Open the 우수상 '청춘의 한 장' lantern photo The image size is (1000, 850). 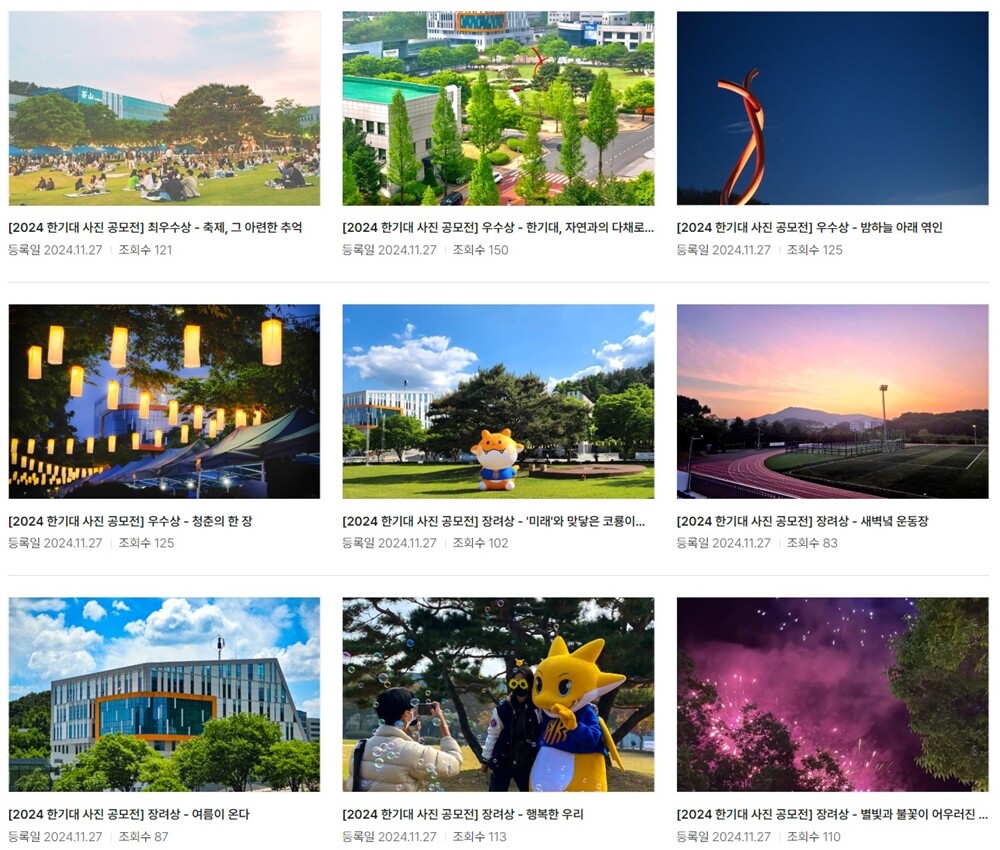164,401
